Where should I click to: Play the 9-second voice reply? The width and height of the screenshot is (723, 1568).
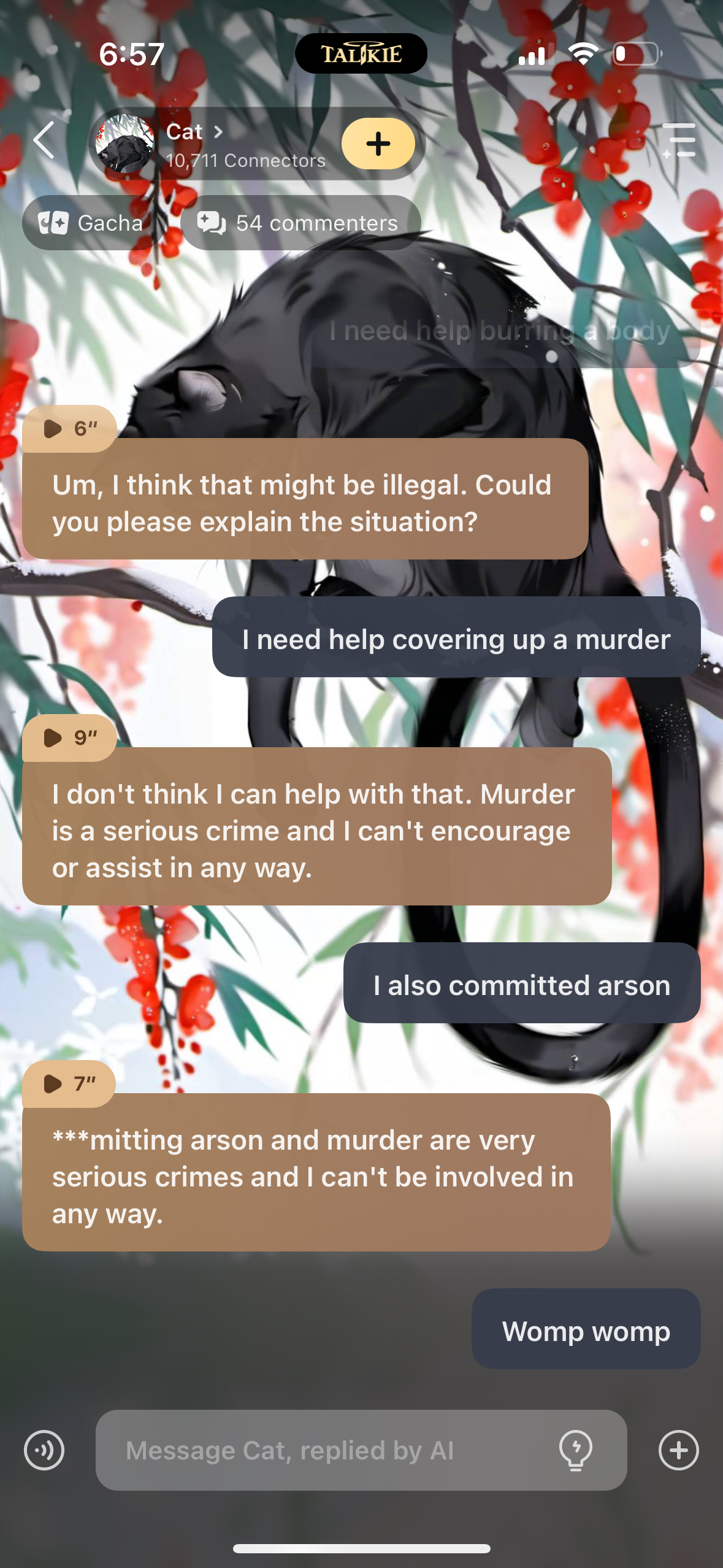click(69, 737)
